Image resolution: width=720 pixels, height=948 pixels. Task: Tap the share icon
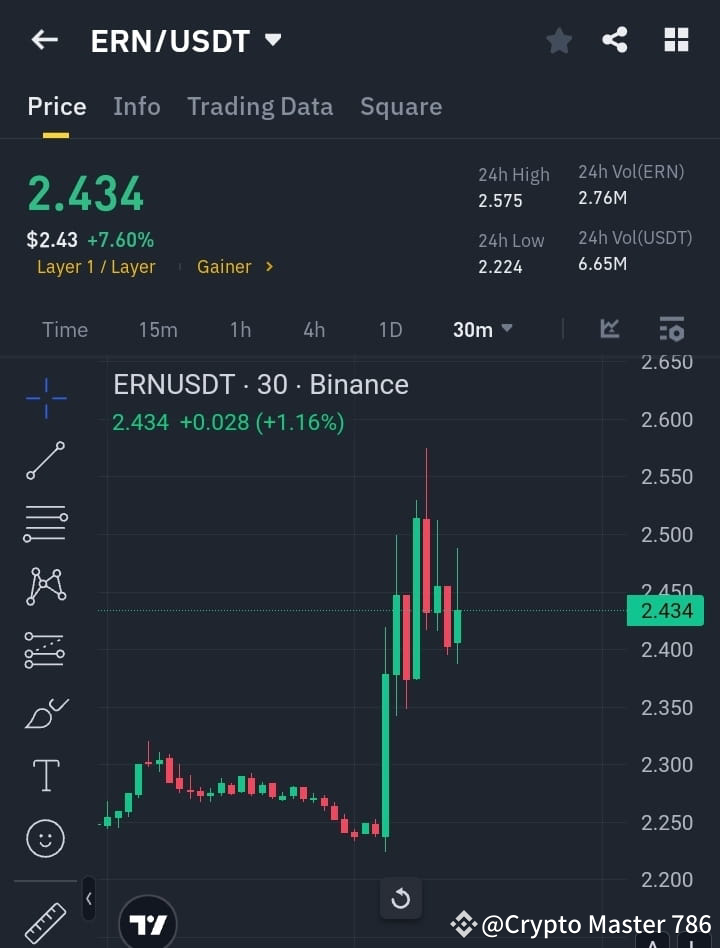(x=616, y=40)
